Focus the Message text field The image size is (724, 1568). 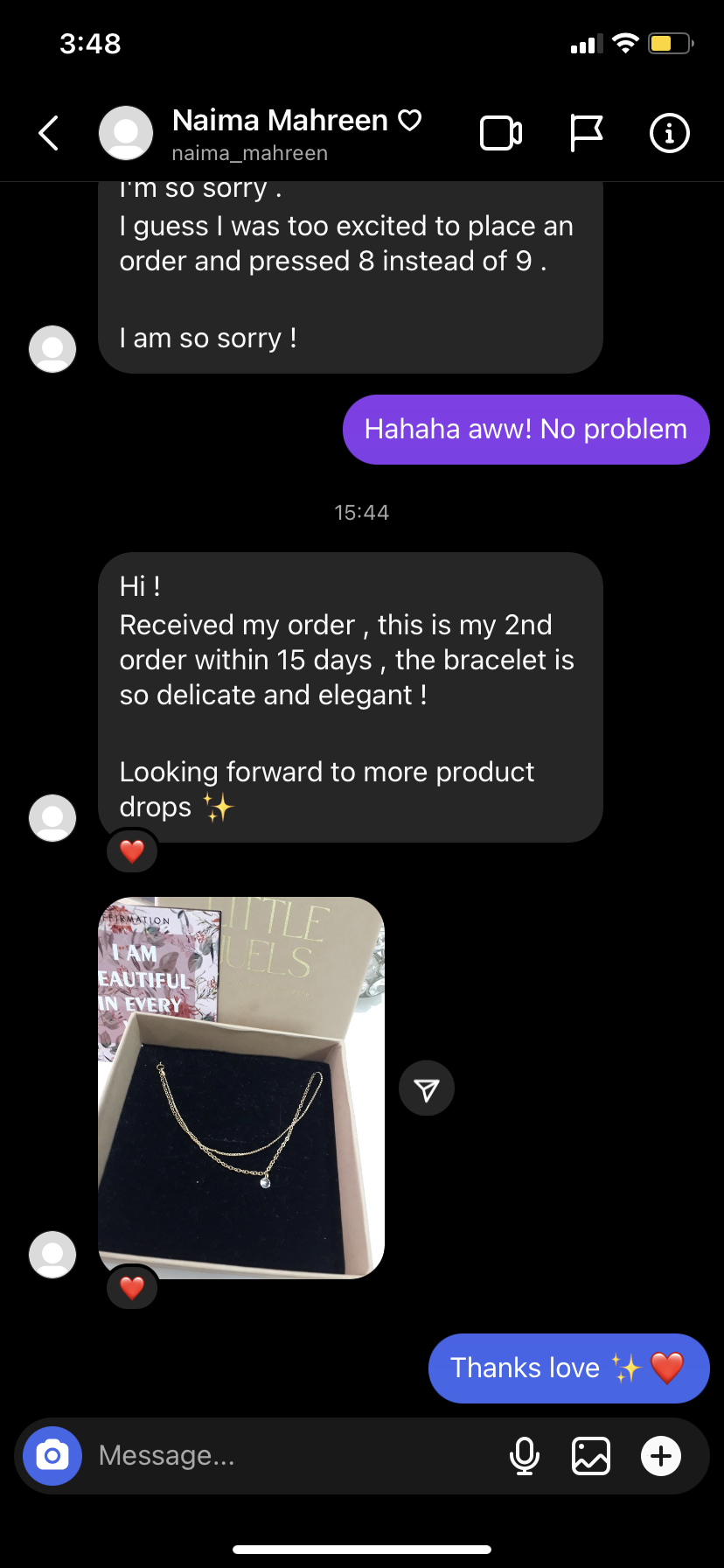coord(289,1456)
